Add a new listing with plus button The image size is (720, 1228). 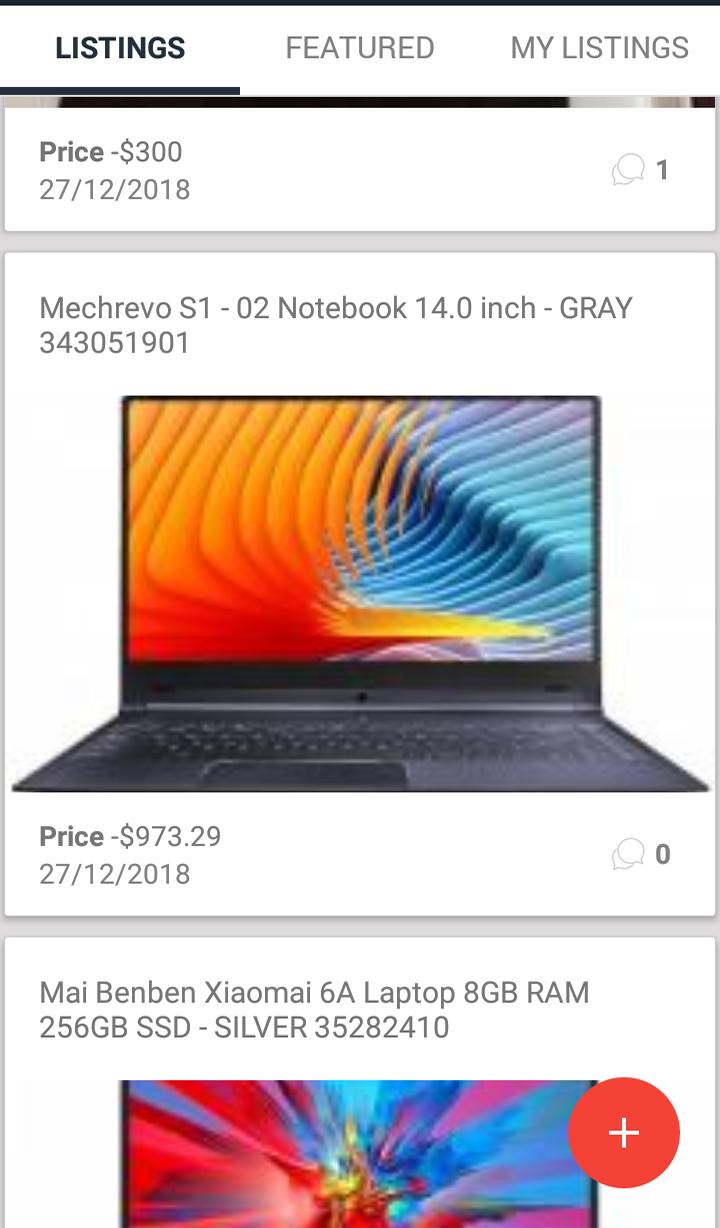tap(624, 1132)
